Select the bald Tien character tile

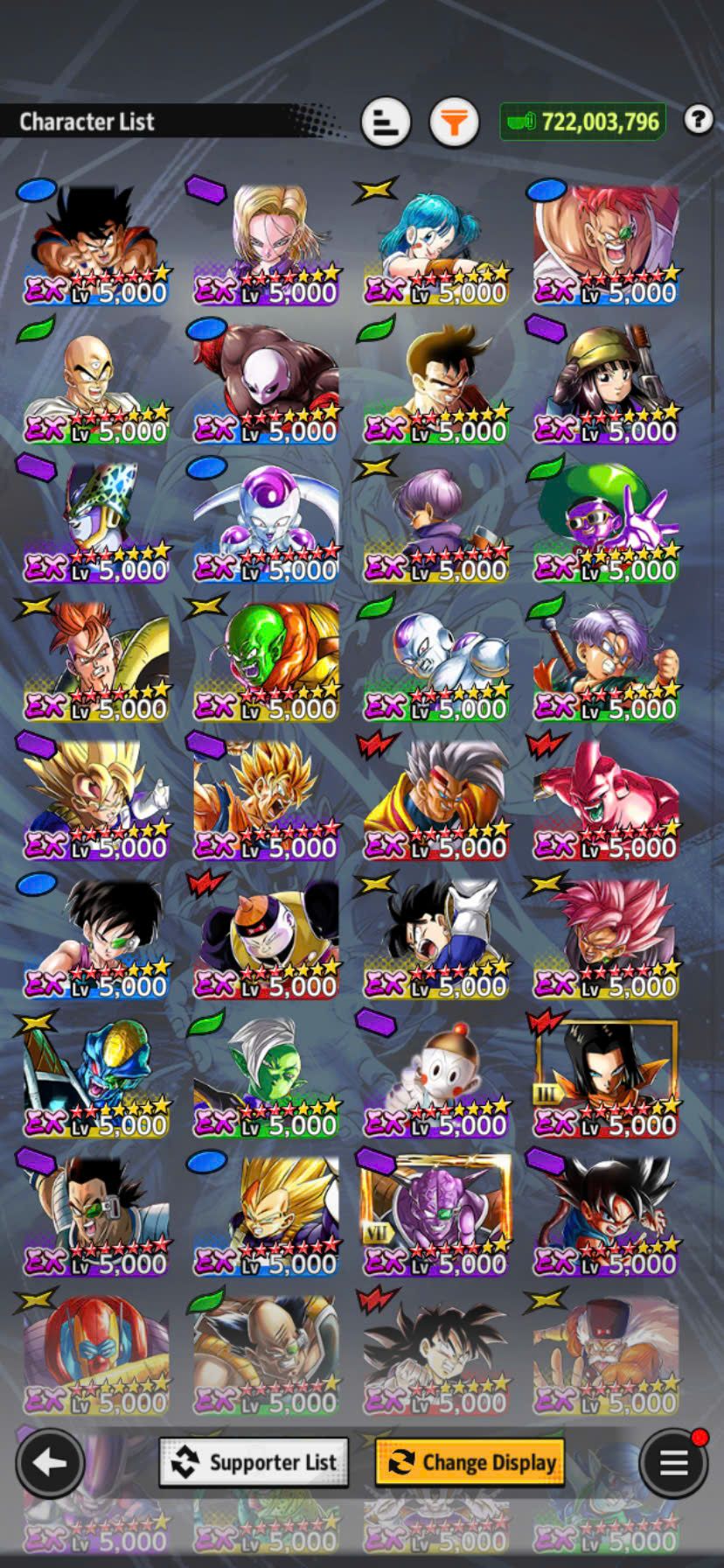[96, 381]
